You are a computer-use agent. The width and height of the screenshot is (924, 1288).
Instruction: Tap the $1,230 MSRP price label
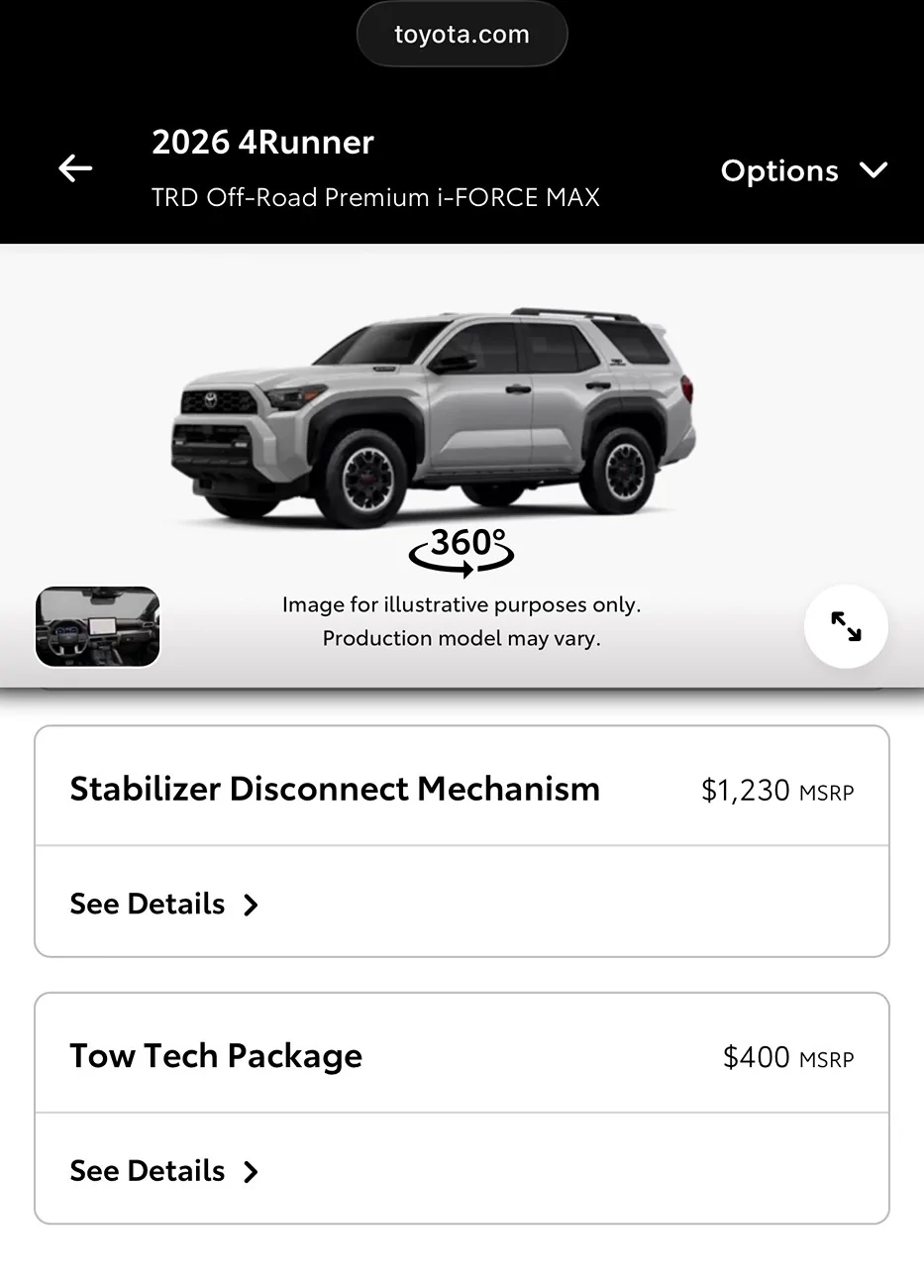(777, 790)
